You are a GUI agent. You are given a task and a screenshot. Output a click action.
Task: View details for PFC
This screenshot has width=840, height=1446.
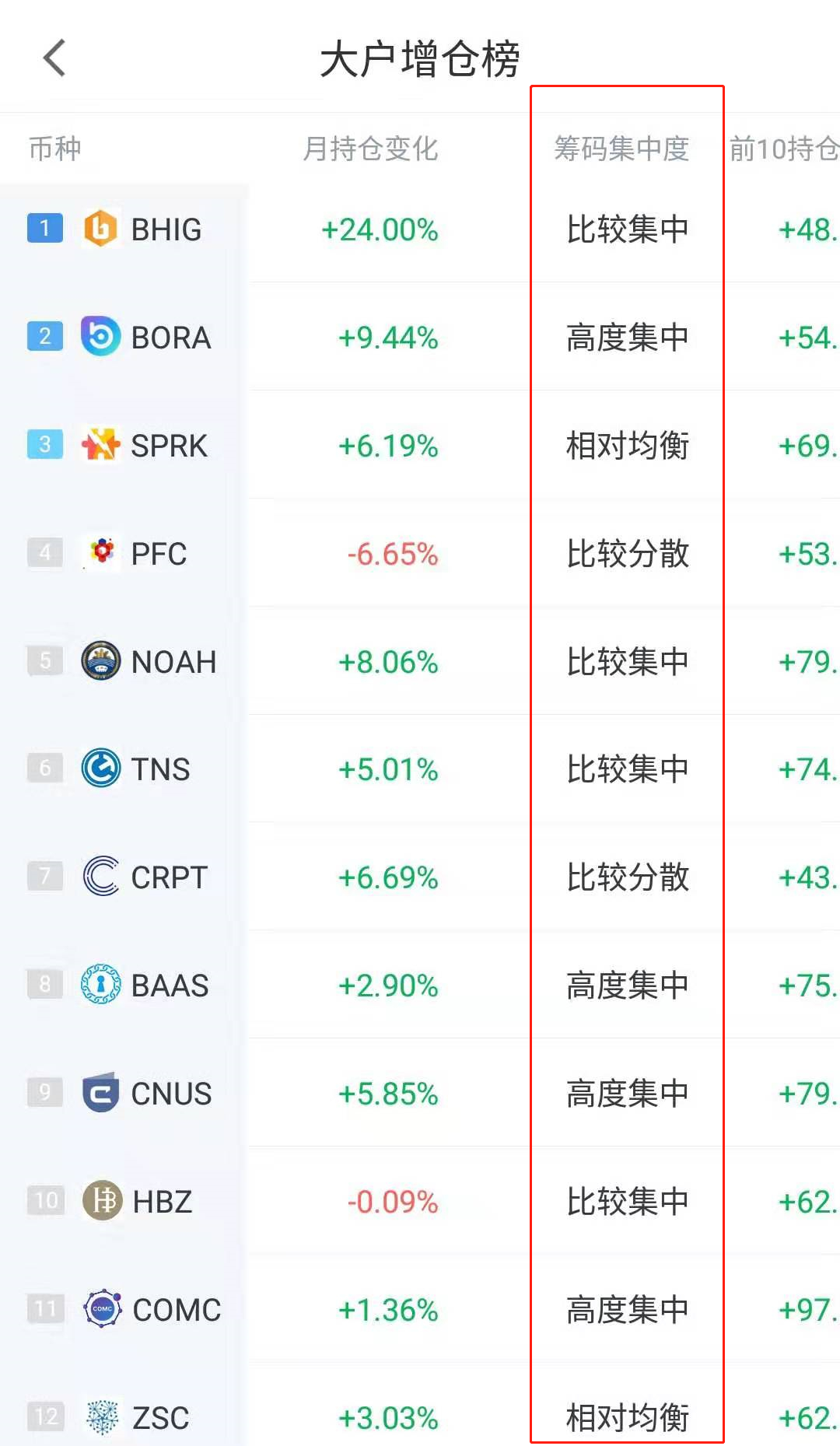click(x=420, y=553)
